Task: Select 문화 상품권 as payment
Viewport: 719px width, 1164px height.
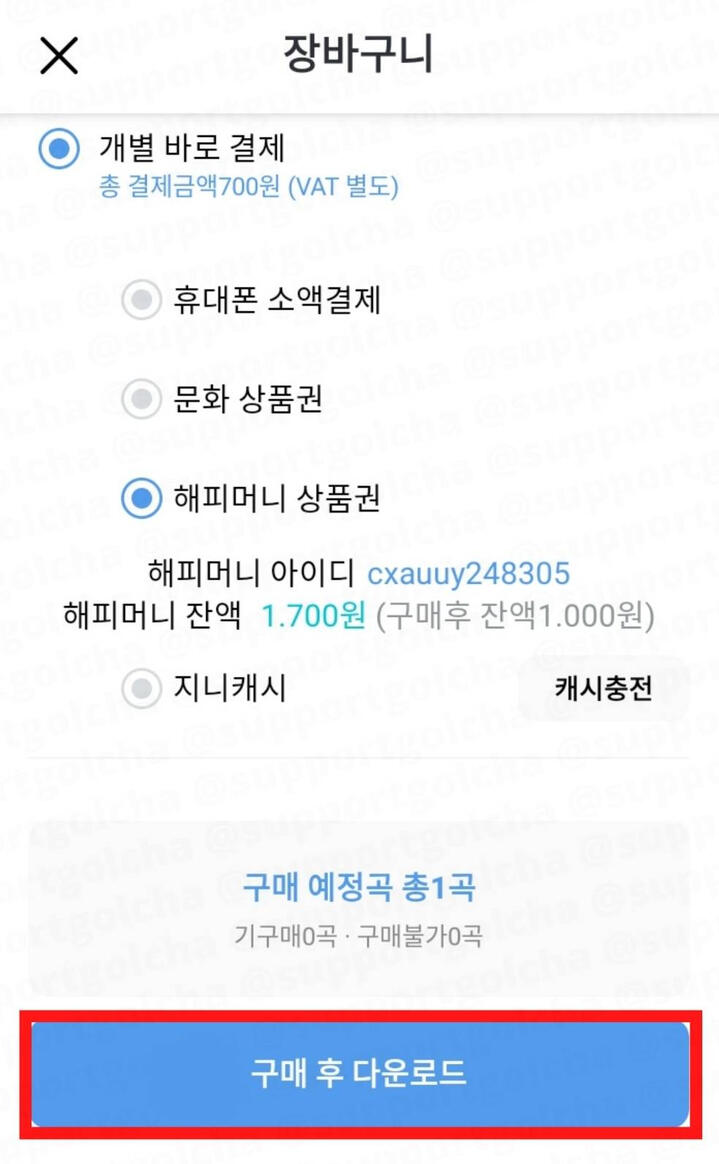Action: tap(141, 399)
